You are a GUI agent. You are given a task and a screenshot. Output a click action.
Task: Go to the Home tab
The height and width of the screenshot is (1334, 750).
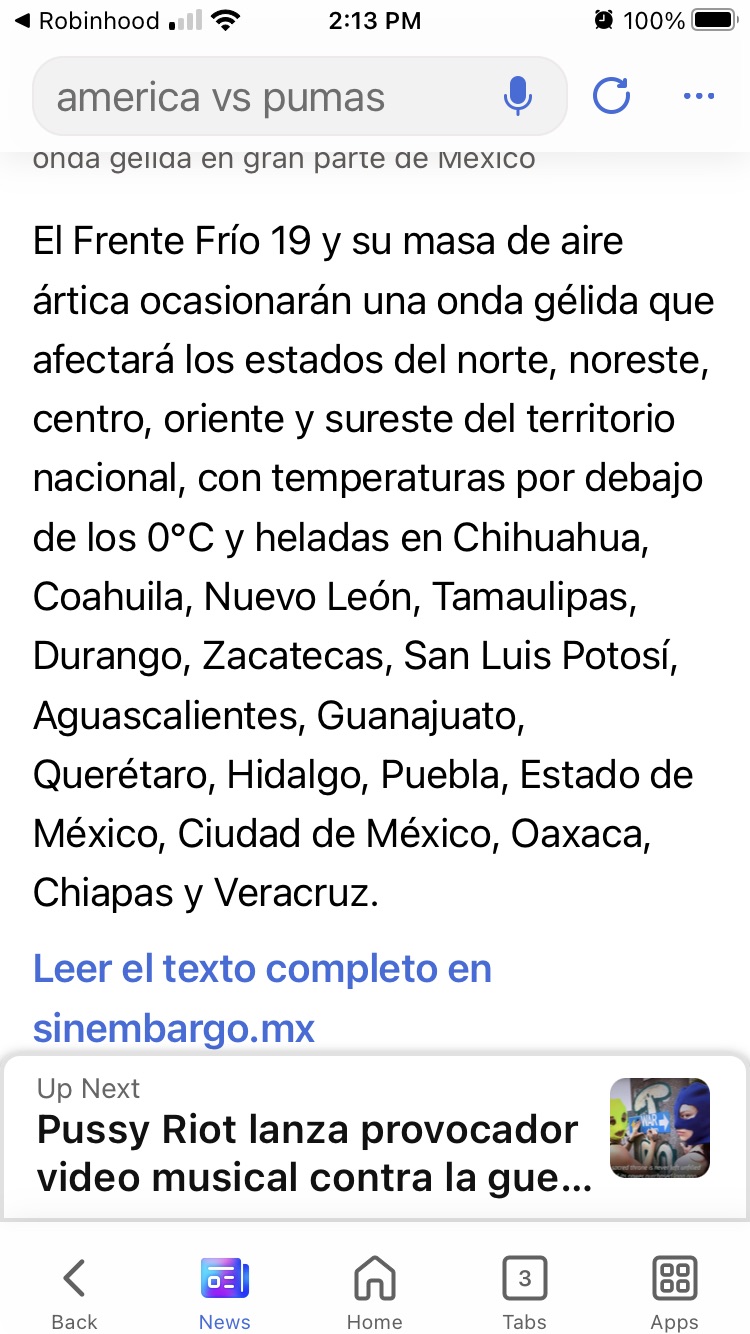(374, 1292)
